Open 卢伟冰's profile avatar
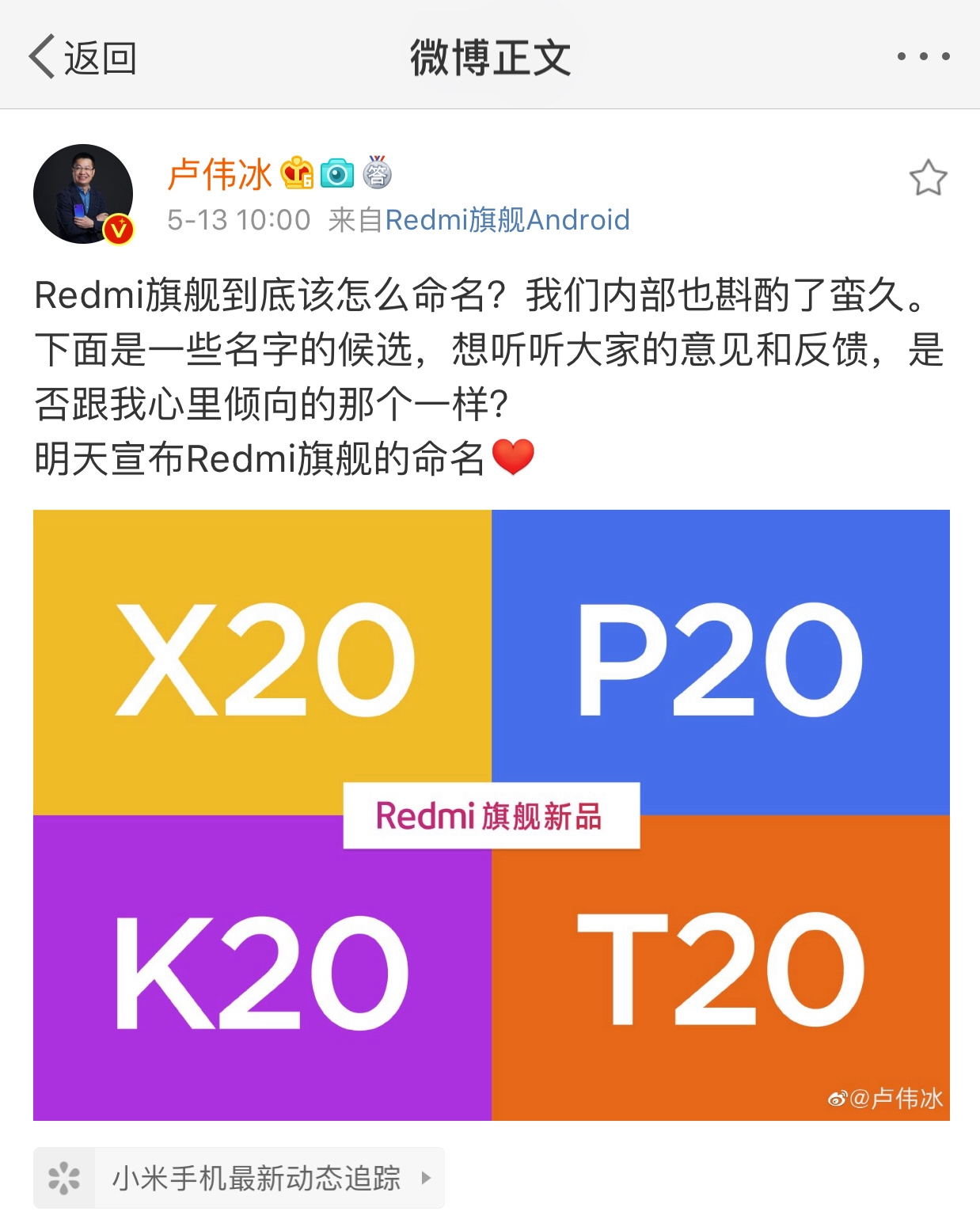The height and width of the screenshot is (1219, 980). click(83, 194)
